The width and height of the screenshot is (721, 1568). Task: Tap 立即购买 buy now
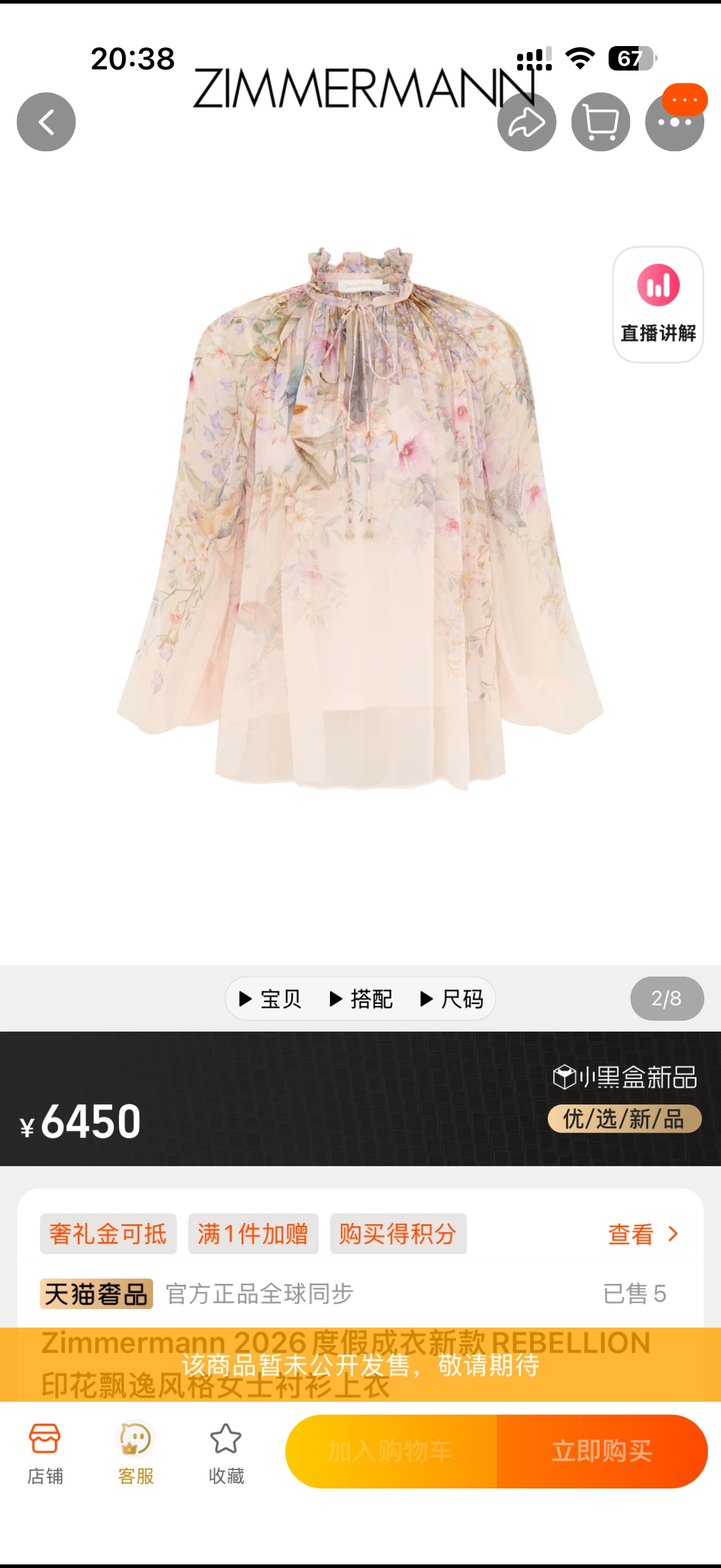point(602,1452)
